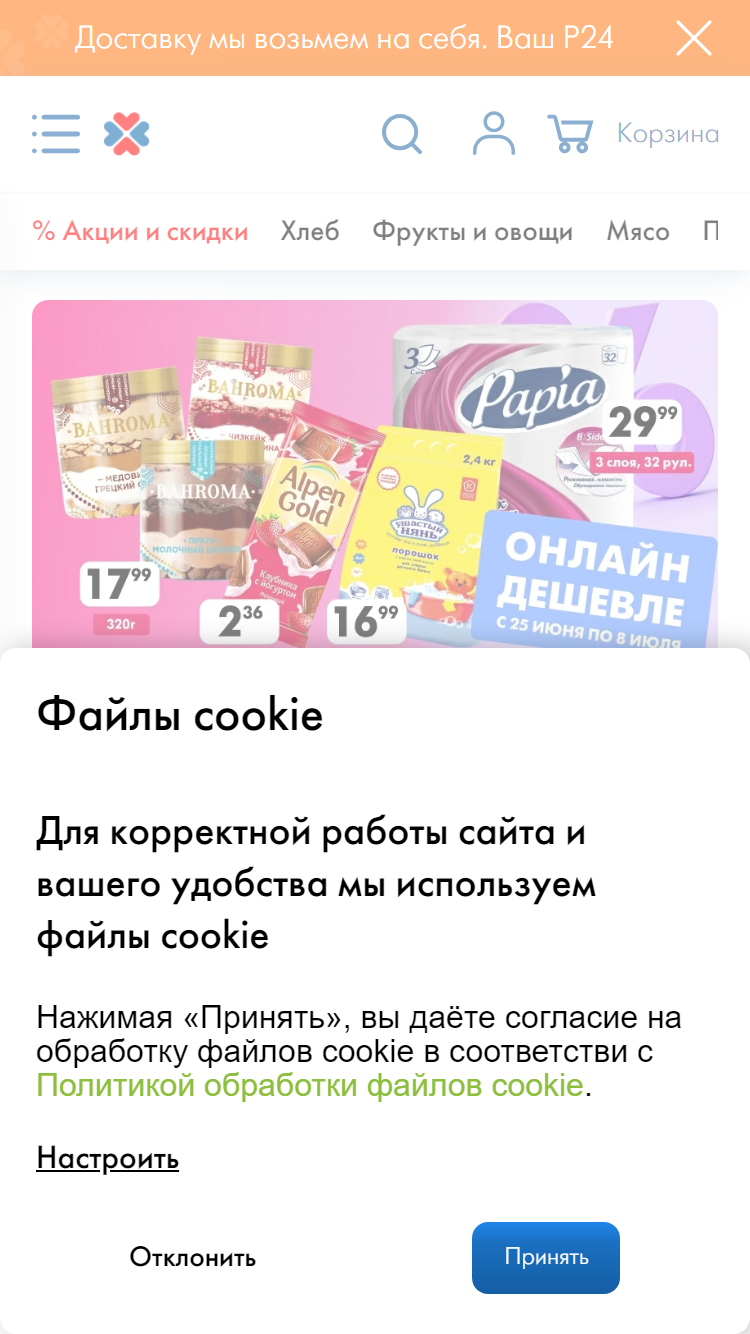750x1334 pixels.
Task: Open the user profile icon
Action: (x=494, y=133)
